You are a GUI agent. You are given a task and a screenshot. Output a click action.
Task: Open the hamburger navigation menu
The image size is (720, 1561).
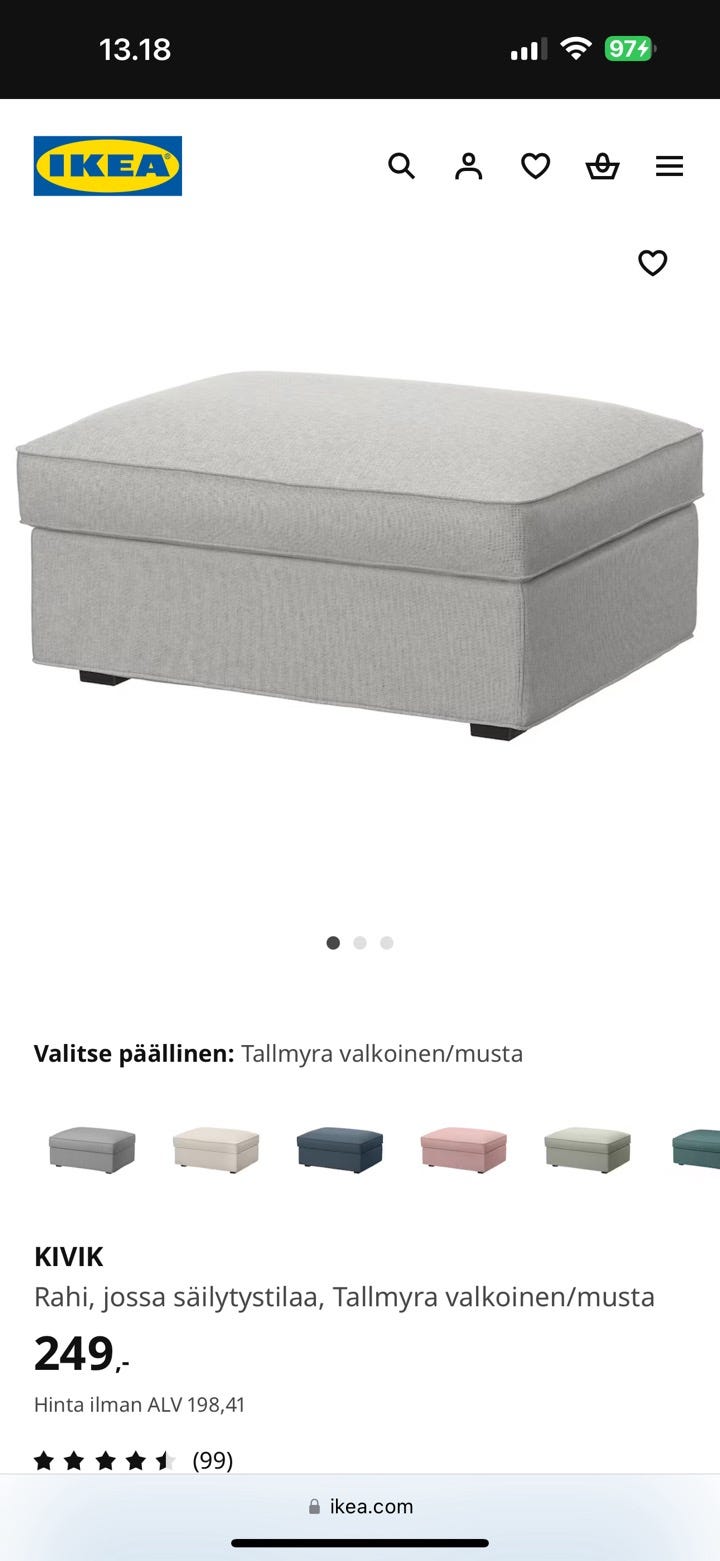[669, 166]
